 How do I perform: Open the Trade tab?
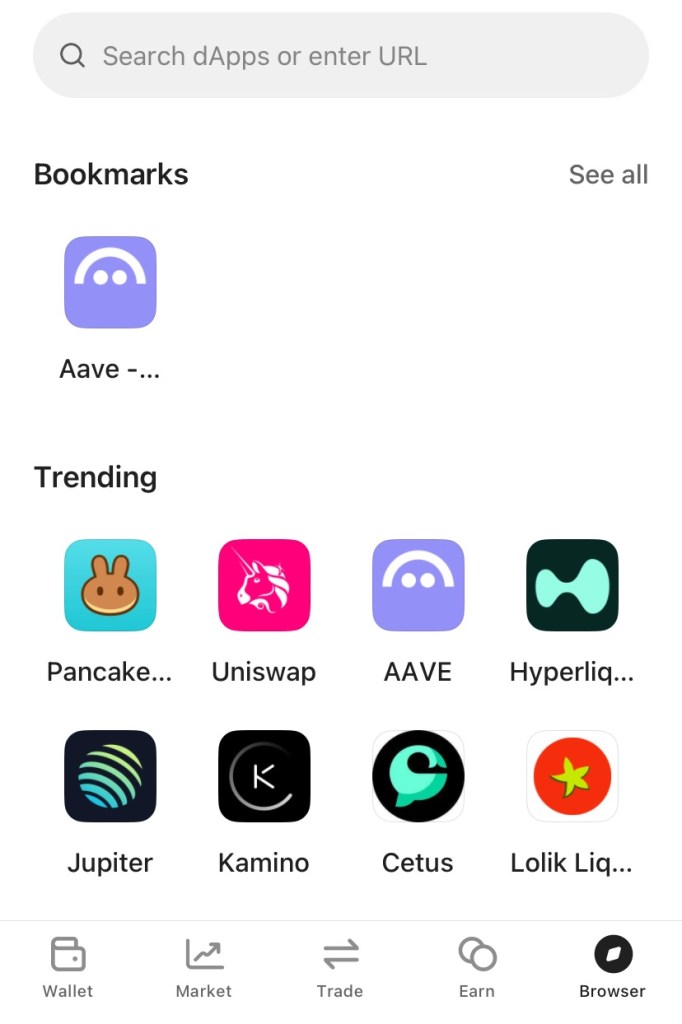point(340,967)
